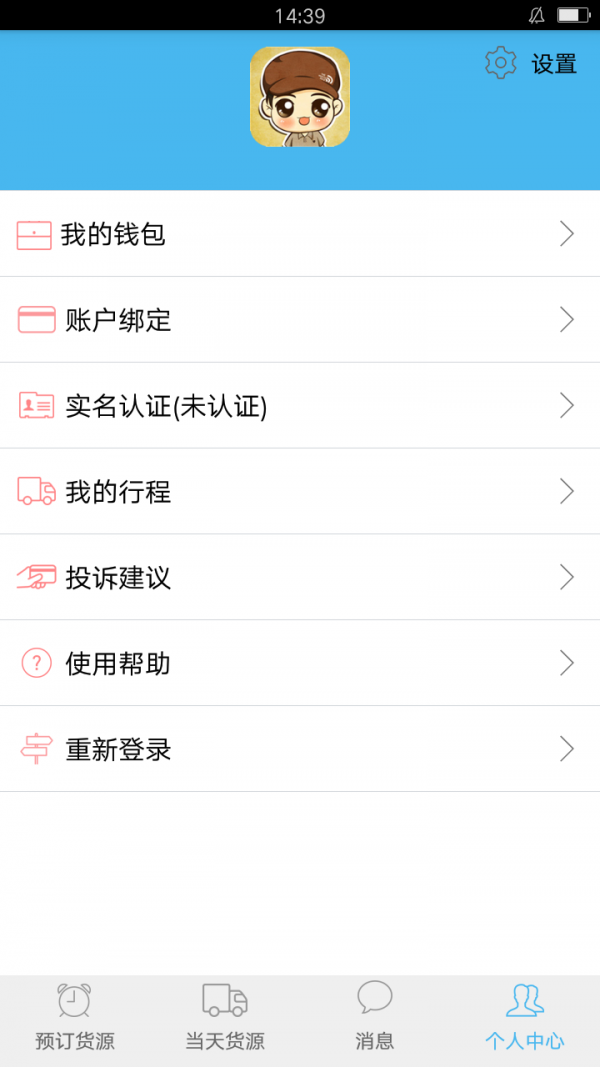The image size is (600, 1067).
Task: Tap the profile avatar picture
Action: [x=300, y=97]
